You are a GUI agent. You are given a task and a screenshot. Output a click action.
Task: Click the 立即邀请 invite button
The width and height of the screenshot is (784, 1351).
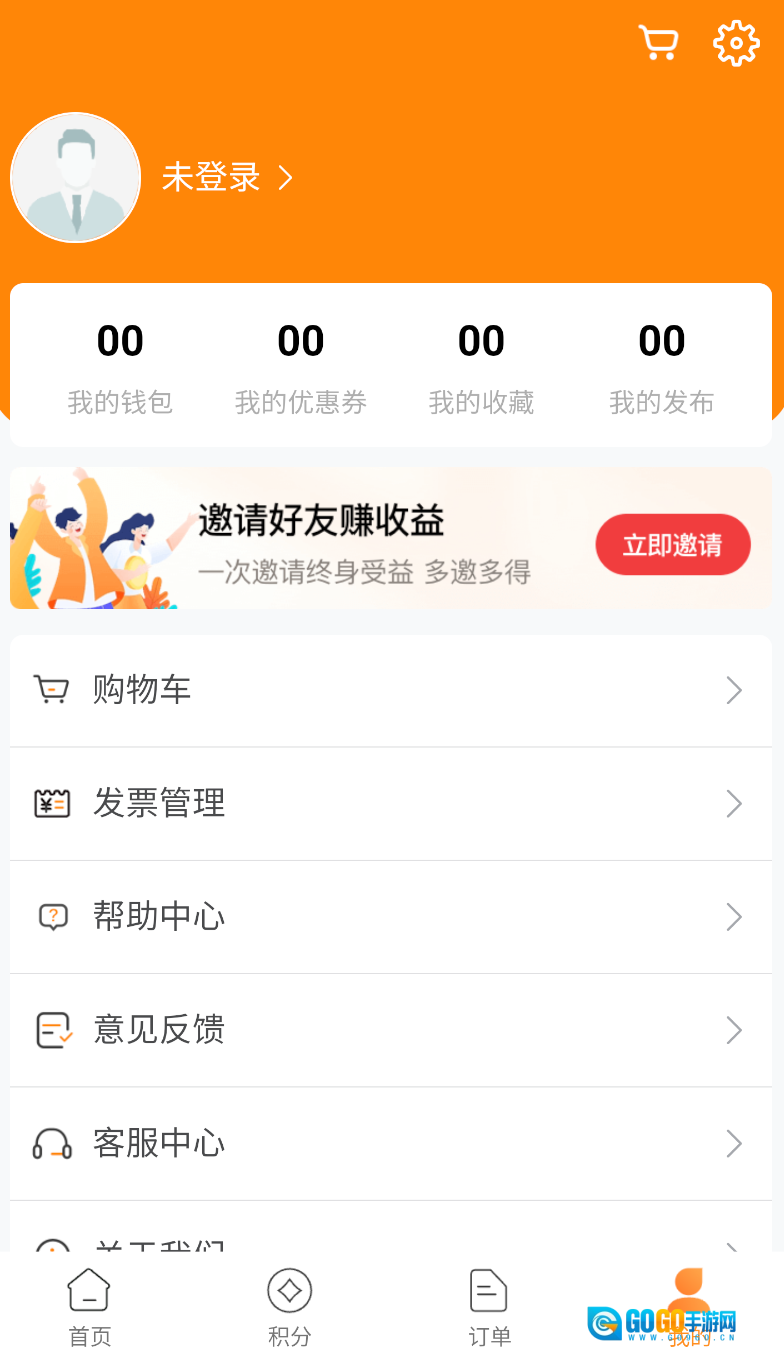pyautogui.click(x=673, y=544)
